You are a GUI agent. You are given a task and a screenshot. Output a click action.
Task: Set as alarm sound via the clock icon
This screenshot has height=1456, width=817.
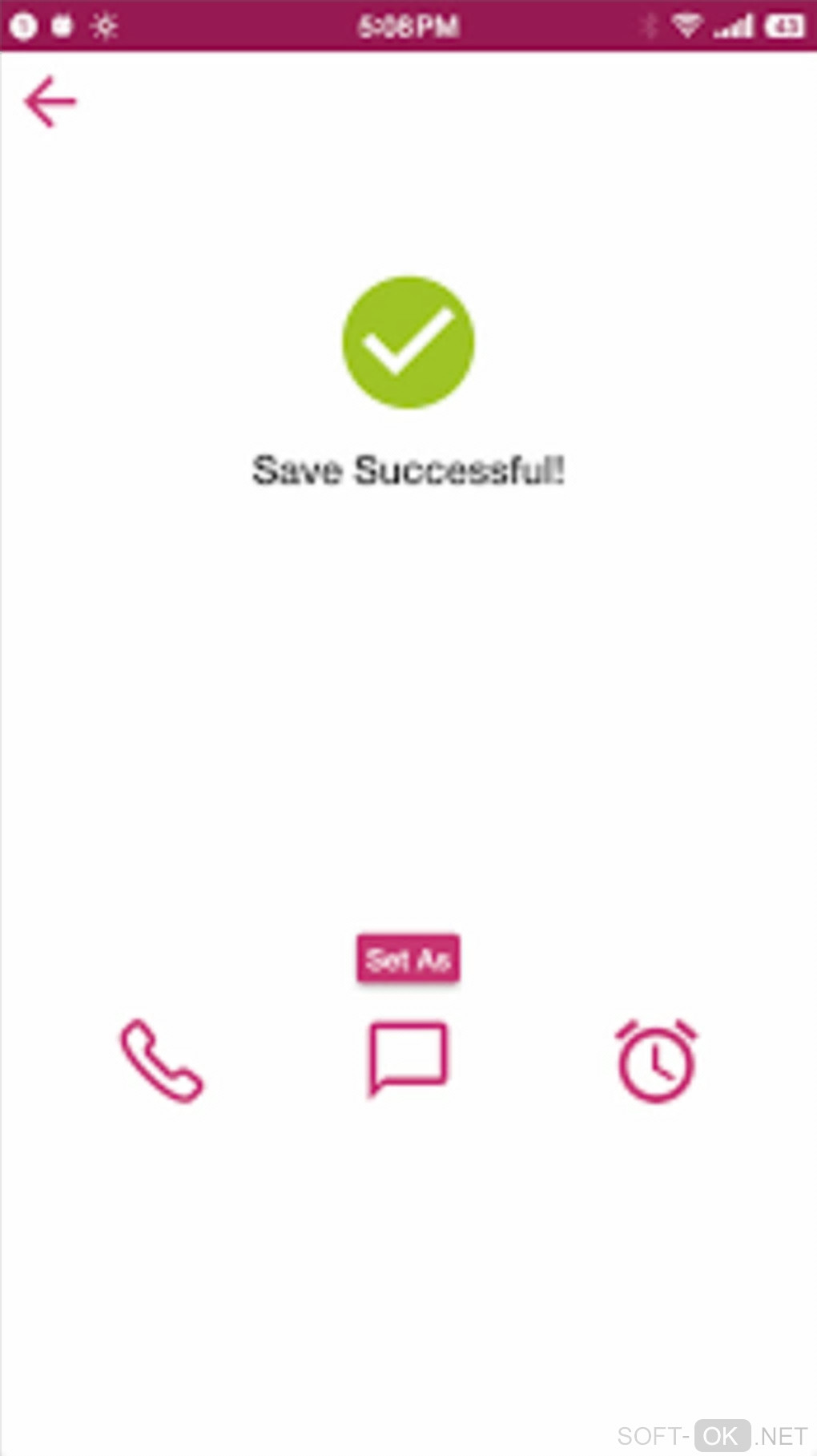(x=656, y=1061)
